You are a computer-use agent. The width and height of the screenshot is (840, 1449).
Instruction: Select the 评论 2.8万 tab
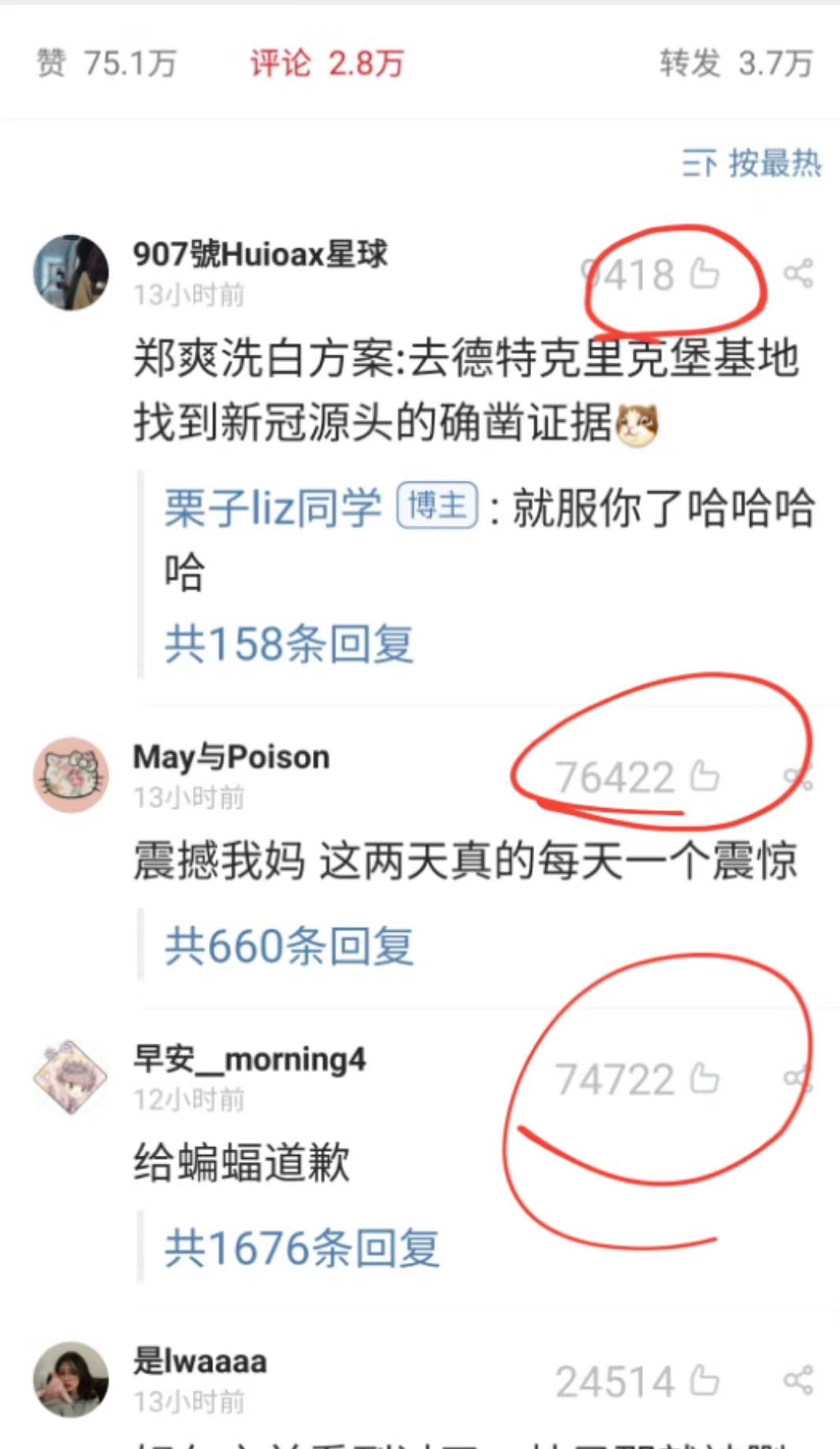click(327, 63)
